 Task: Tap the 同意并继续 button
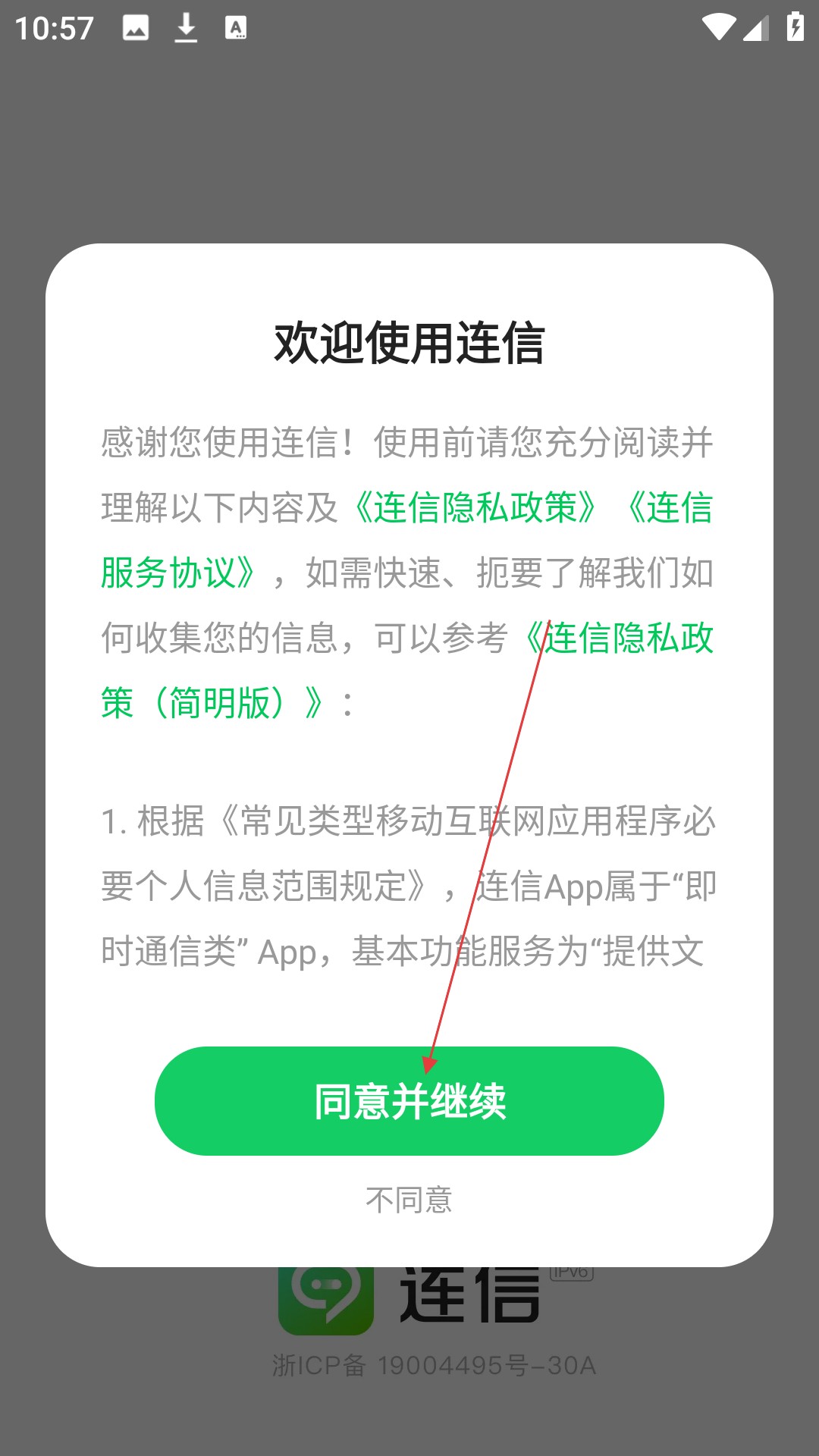pos(409,1101)
